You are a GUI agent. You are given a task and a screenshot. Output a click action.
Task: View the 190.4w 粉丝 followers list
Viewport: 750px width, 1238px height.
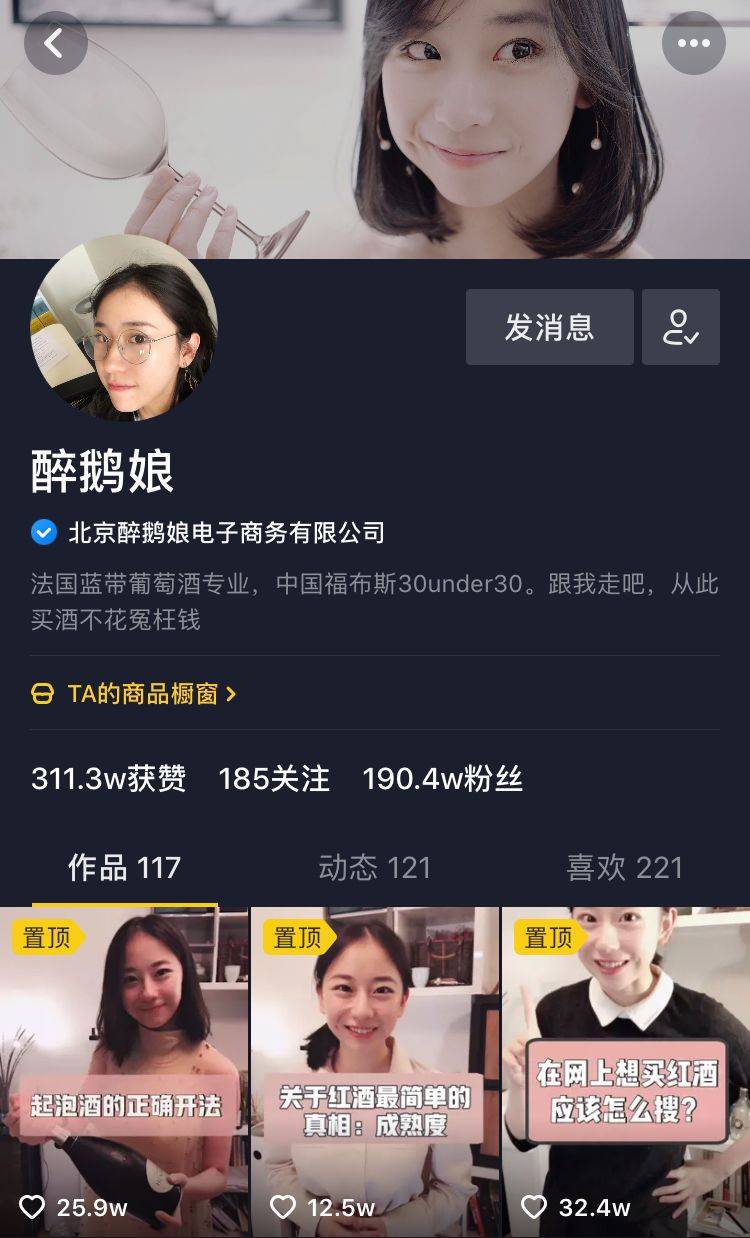[x=442, y=779]
